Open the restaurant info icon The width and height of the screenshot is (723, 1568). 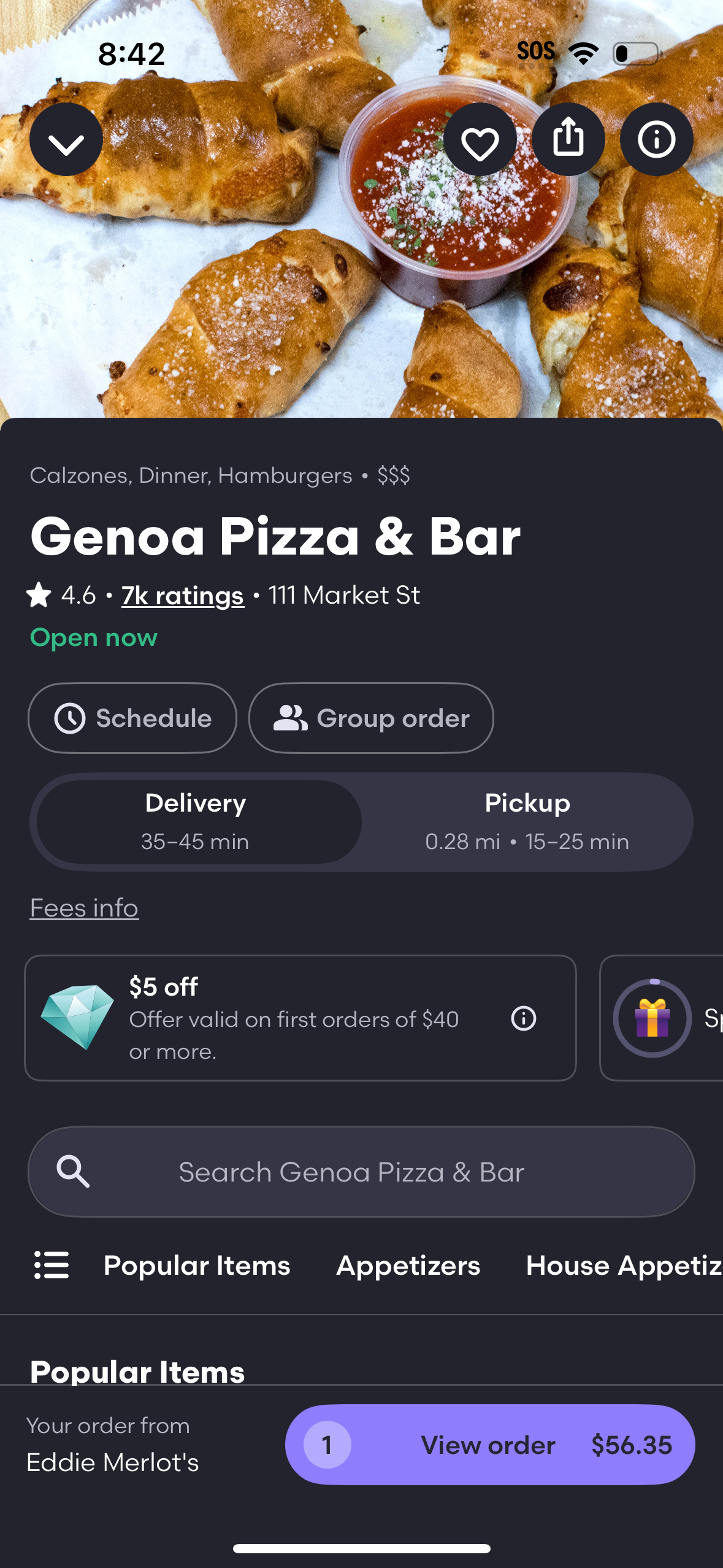[x=656, y=139]
